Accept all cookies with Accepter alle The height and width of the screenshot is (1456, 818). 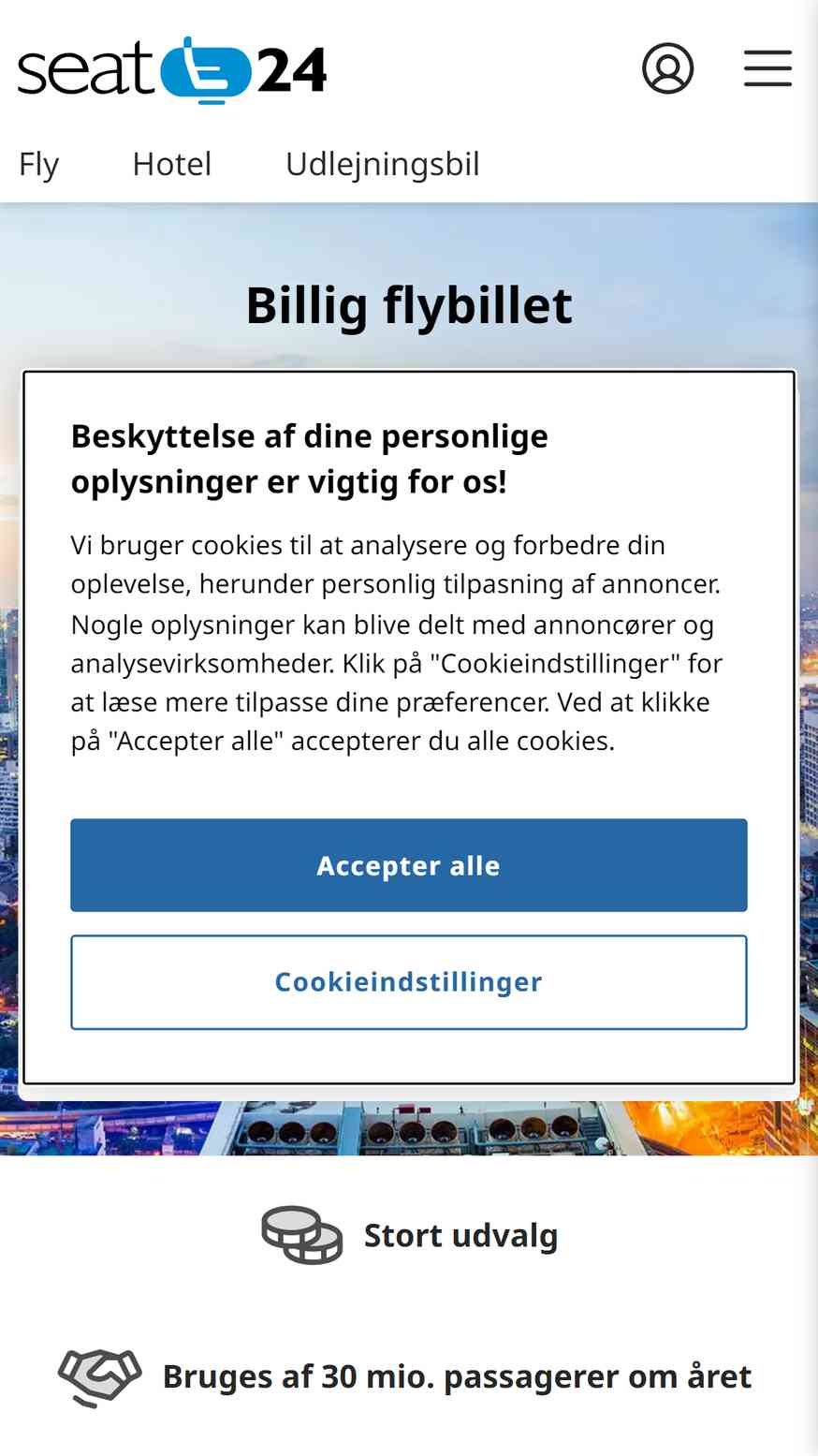tap(409, 865)
